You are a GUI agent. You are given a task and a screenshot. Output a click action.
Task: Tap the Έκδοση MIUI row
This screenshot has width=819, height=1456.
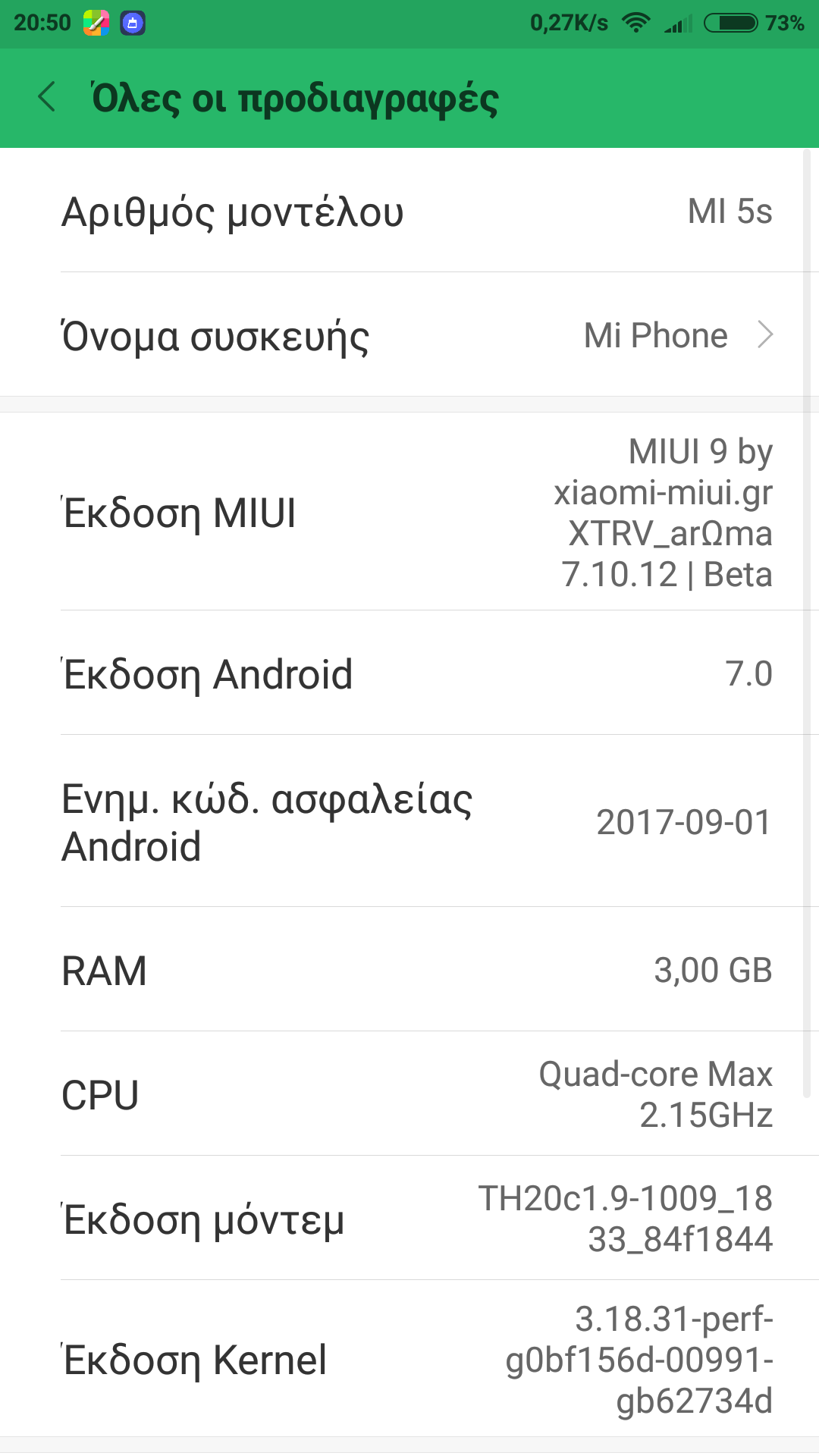pos(409,513)
